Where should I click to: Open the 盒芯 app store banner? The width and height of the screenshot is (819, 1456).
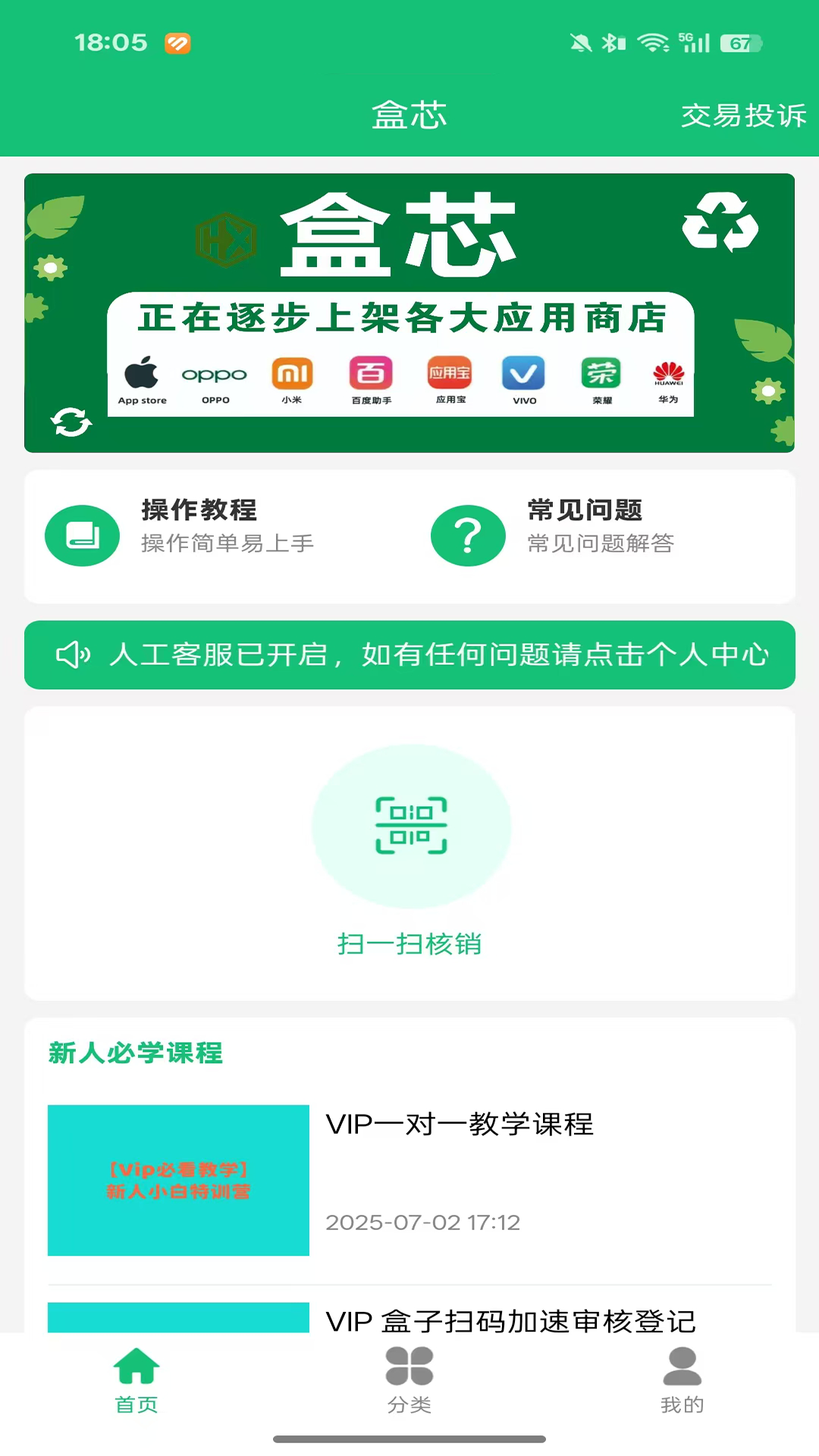tap(409, 312)
